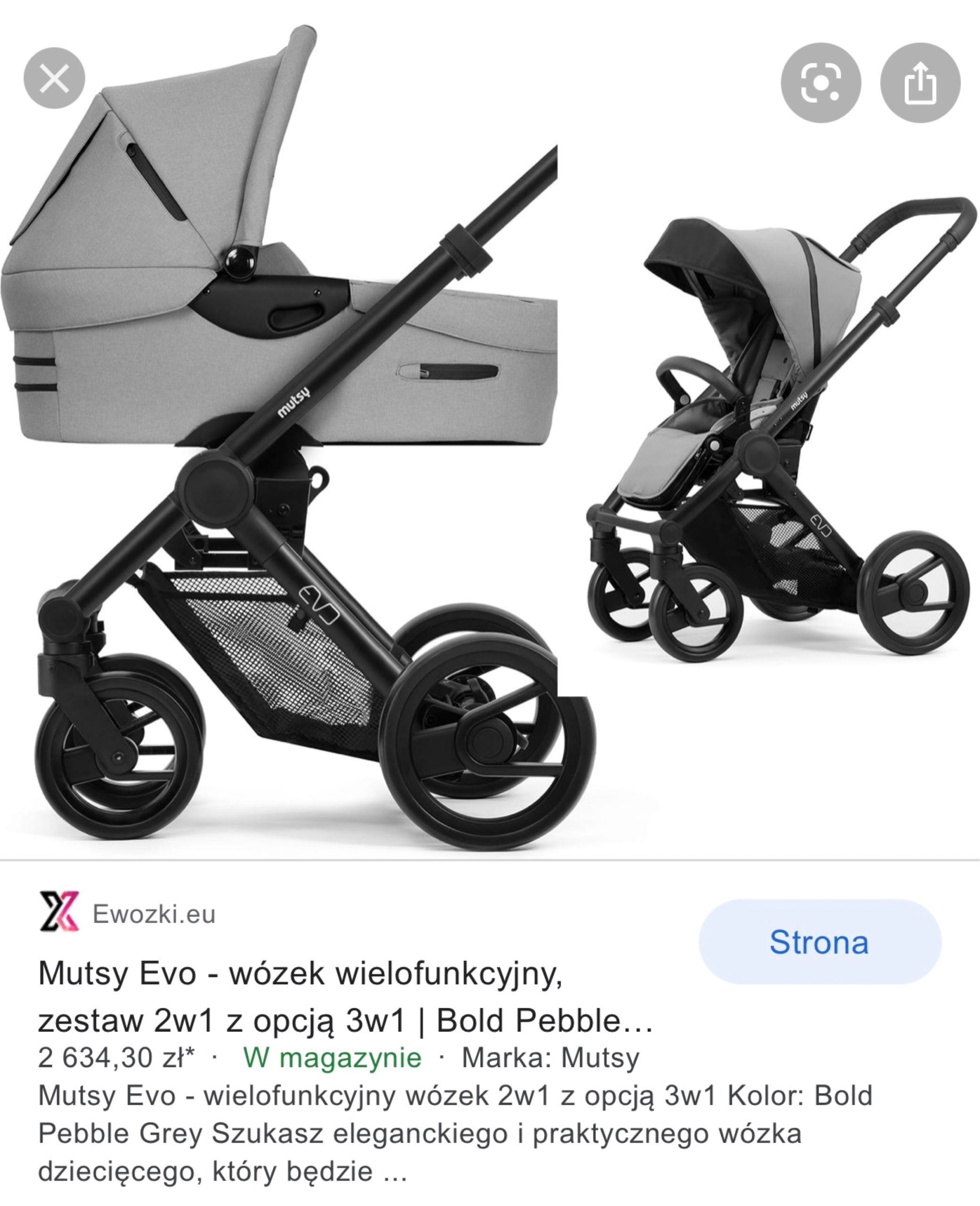Share this image result
This screenshot has height=1206, width=980.
(920, 82)
